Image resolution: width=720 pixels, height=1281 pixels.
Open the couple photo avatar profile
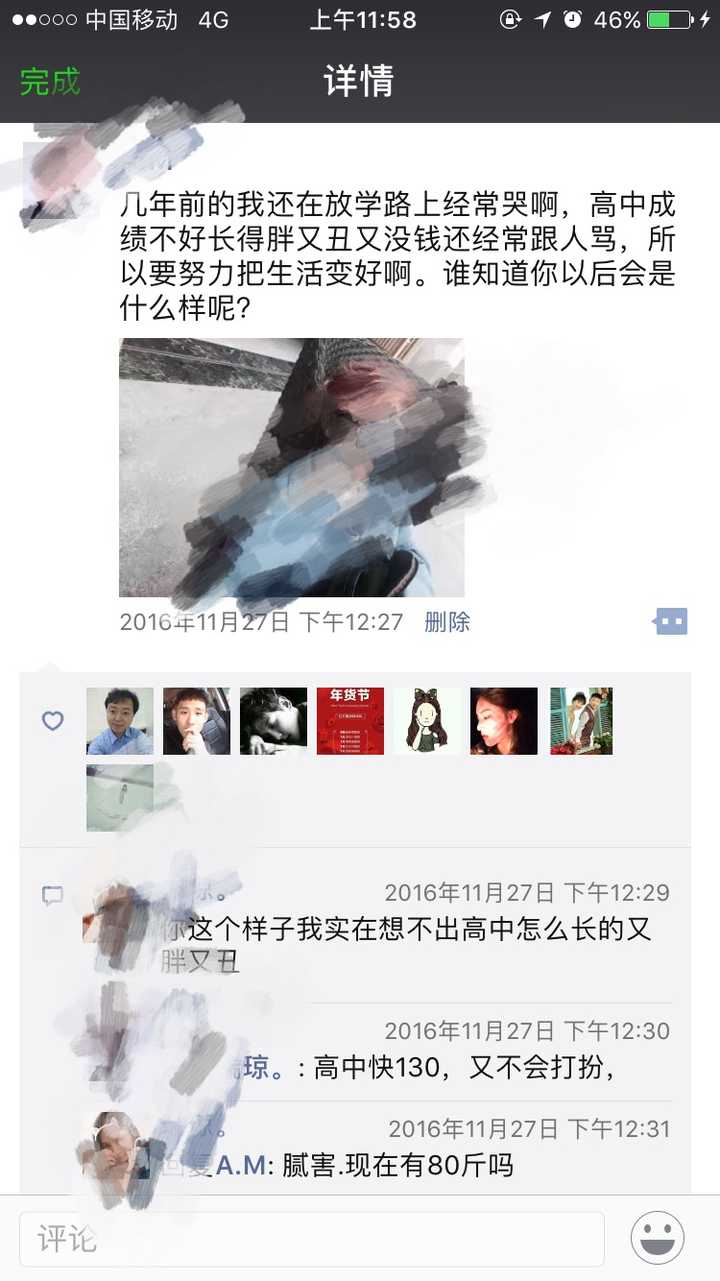coord(581,721)
